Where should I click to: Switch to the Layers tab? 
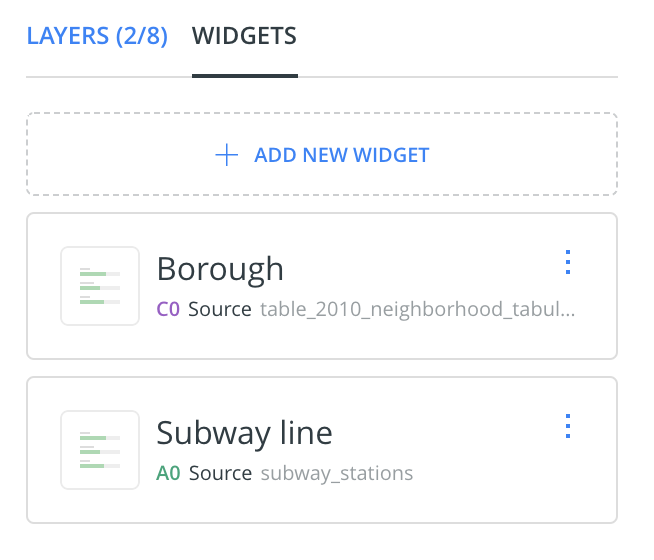(96, 37)
